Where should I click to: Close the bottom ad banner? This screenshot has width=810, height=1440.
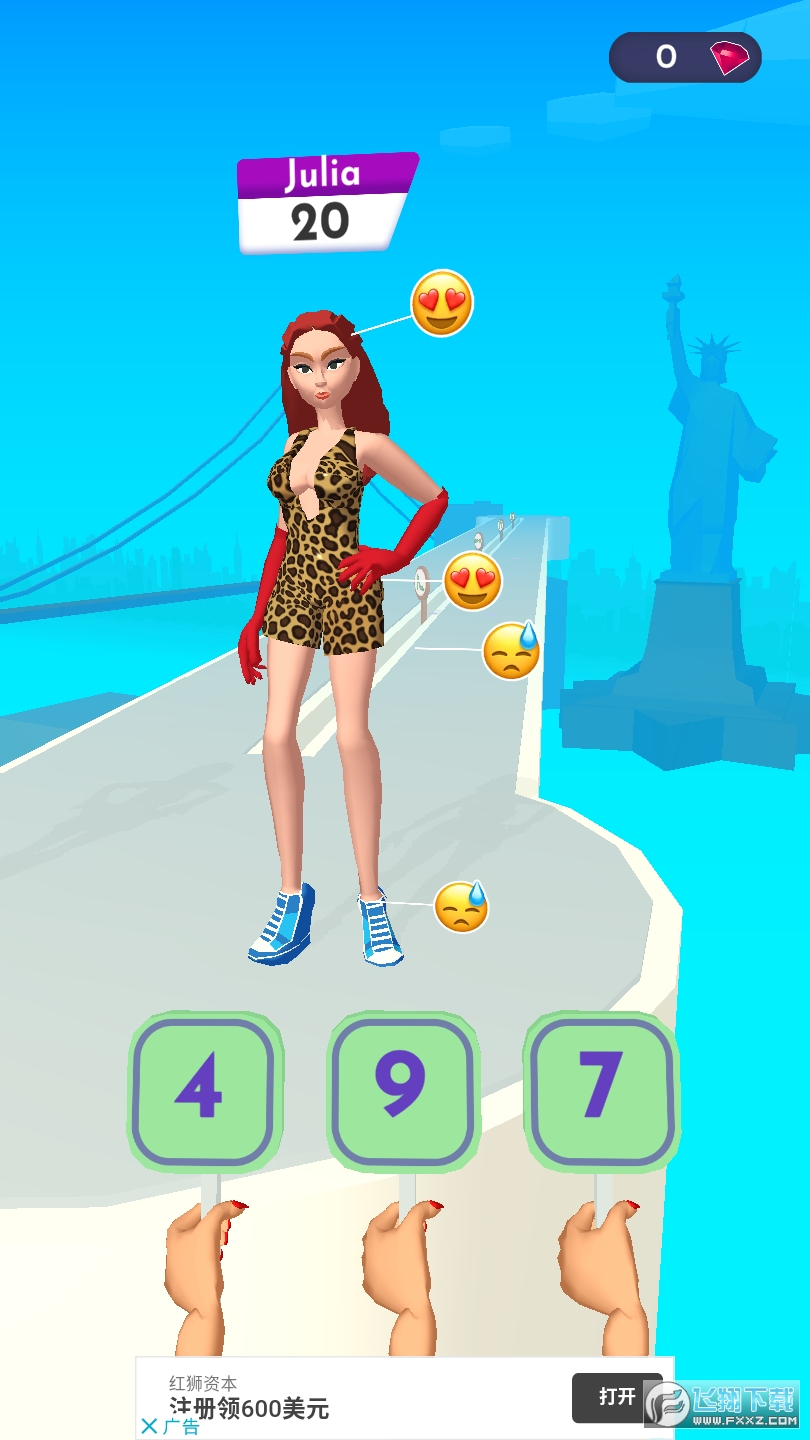(150, 1426)
